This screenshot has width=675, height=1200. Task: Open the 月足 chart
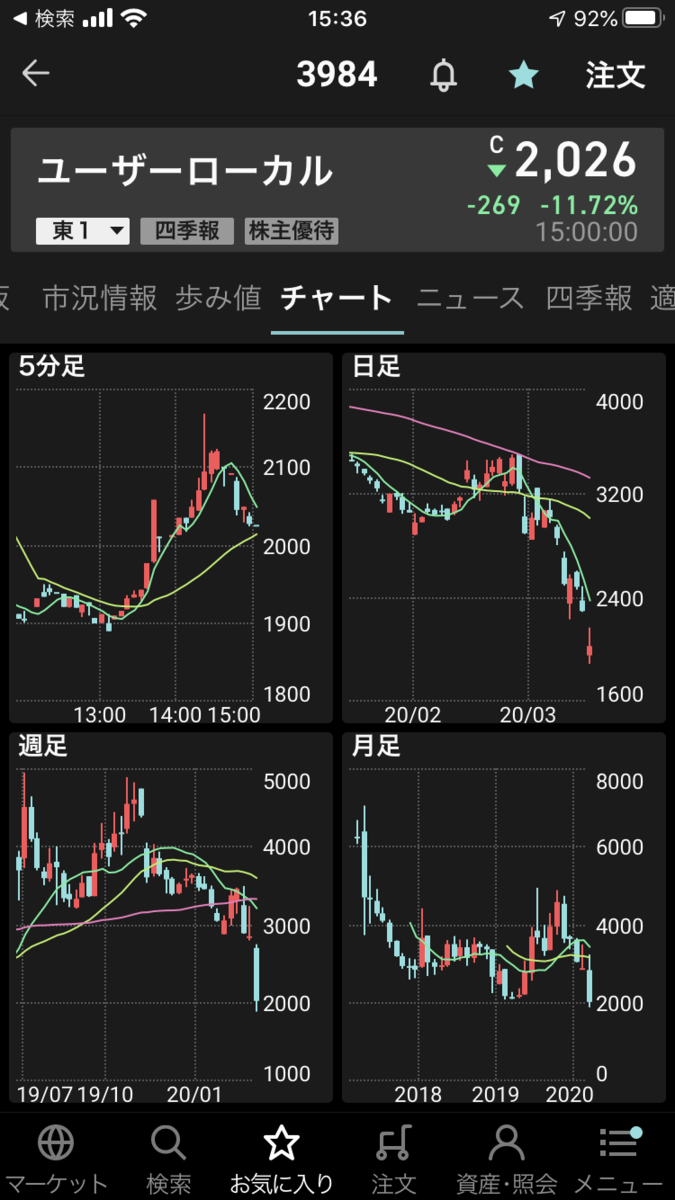[x=504, y=918]
